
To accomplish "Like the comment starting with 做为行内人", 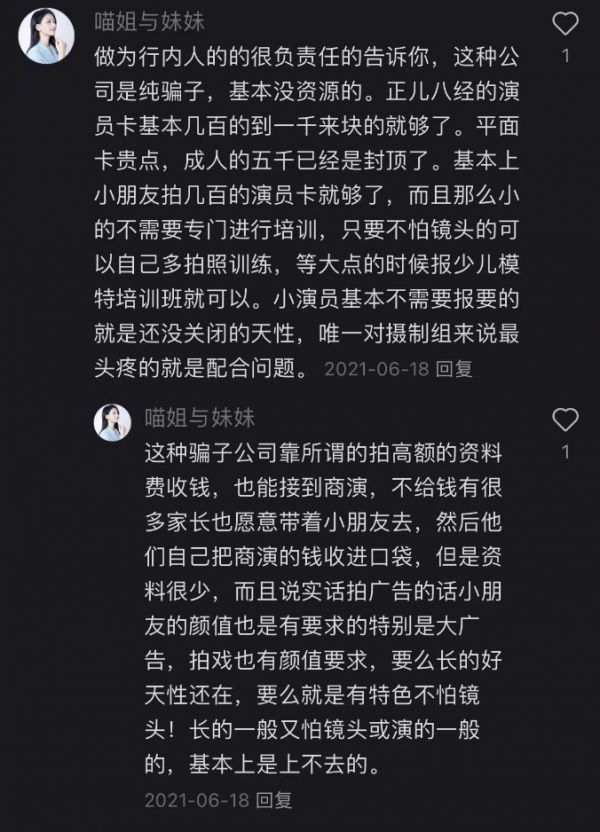I will pyautogui.click(x=566, y=23).
